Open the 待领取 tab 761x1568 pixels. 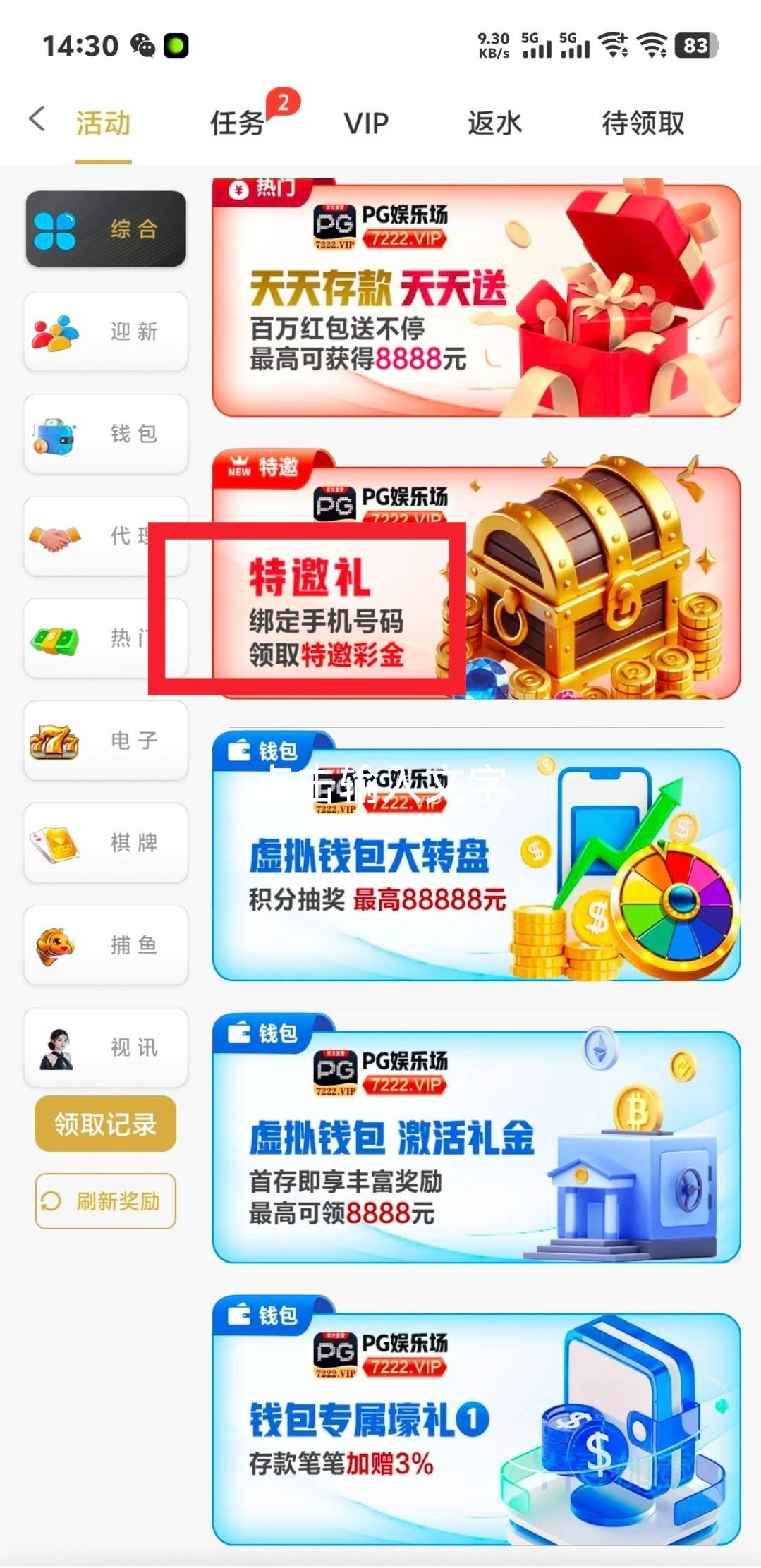coord(643,123)
